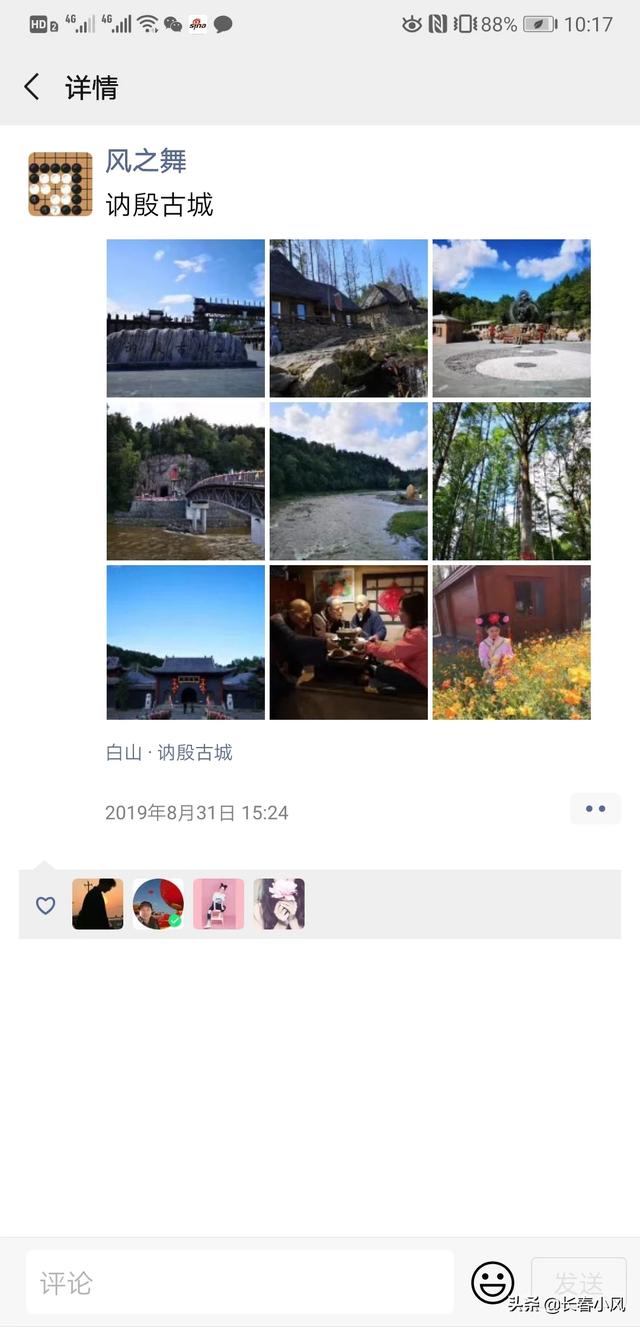Viewport: 640px width, 1327px height.
Task: View the girl among flowers photo
Action: click(x=511, y=642)
